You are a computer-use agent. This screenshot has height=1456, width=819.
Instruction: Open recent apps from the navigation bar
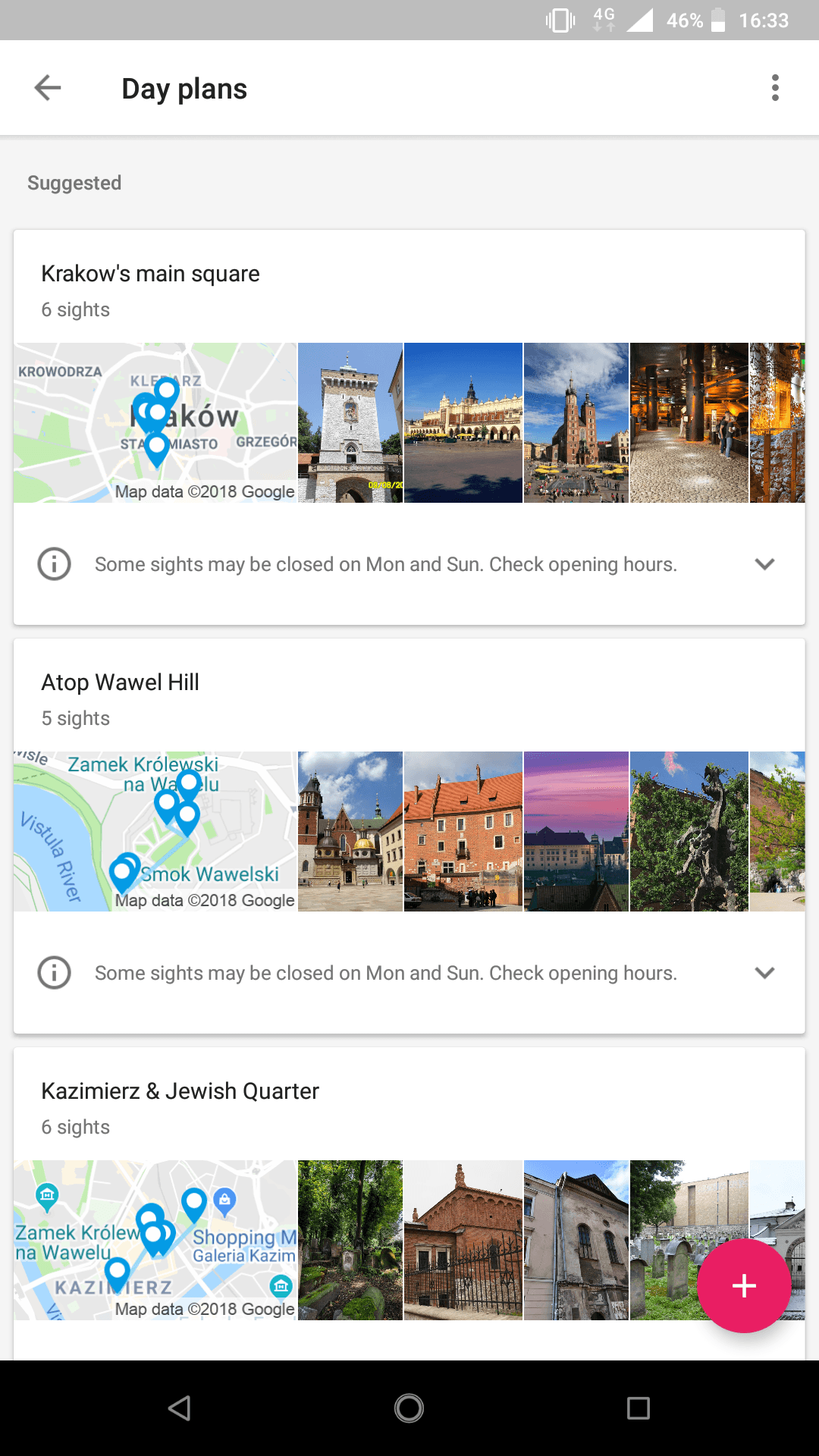[638, 1408]
